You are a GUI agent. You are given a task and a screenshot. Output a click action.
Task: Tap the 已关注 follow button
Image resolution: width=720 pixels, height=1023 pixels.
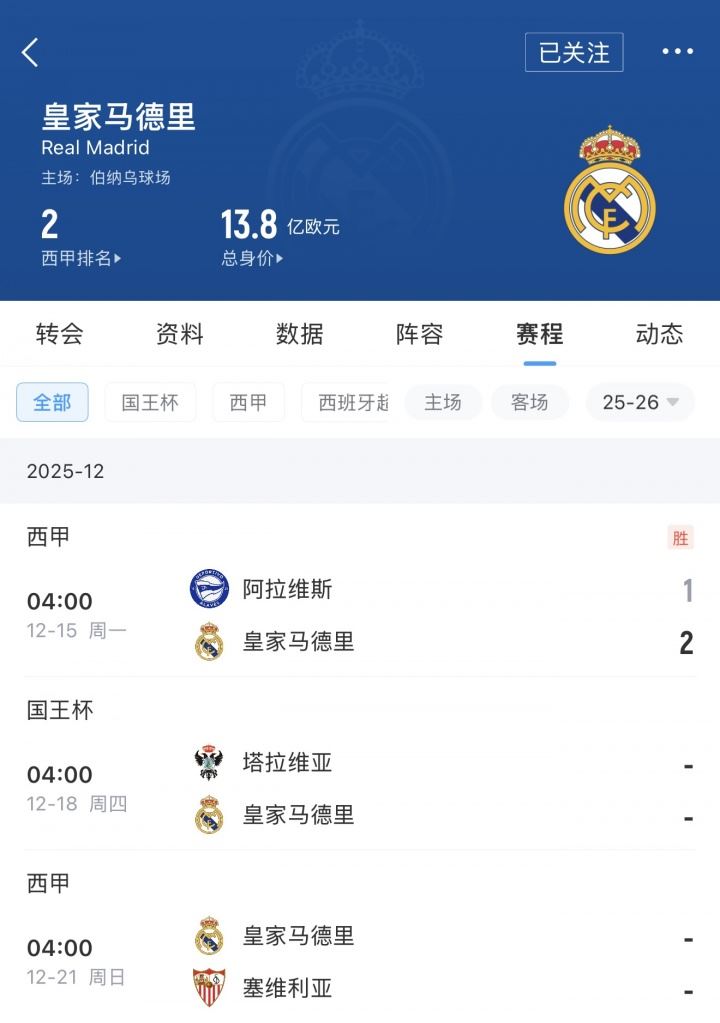[574, 53]
